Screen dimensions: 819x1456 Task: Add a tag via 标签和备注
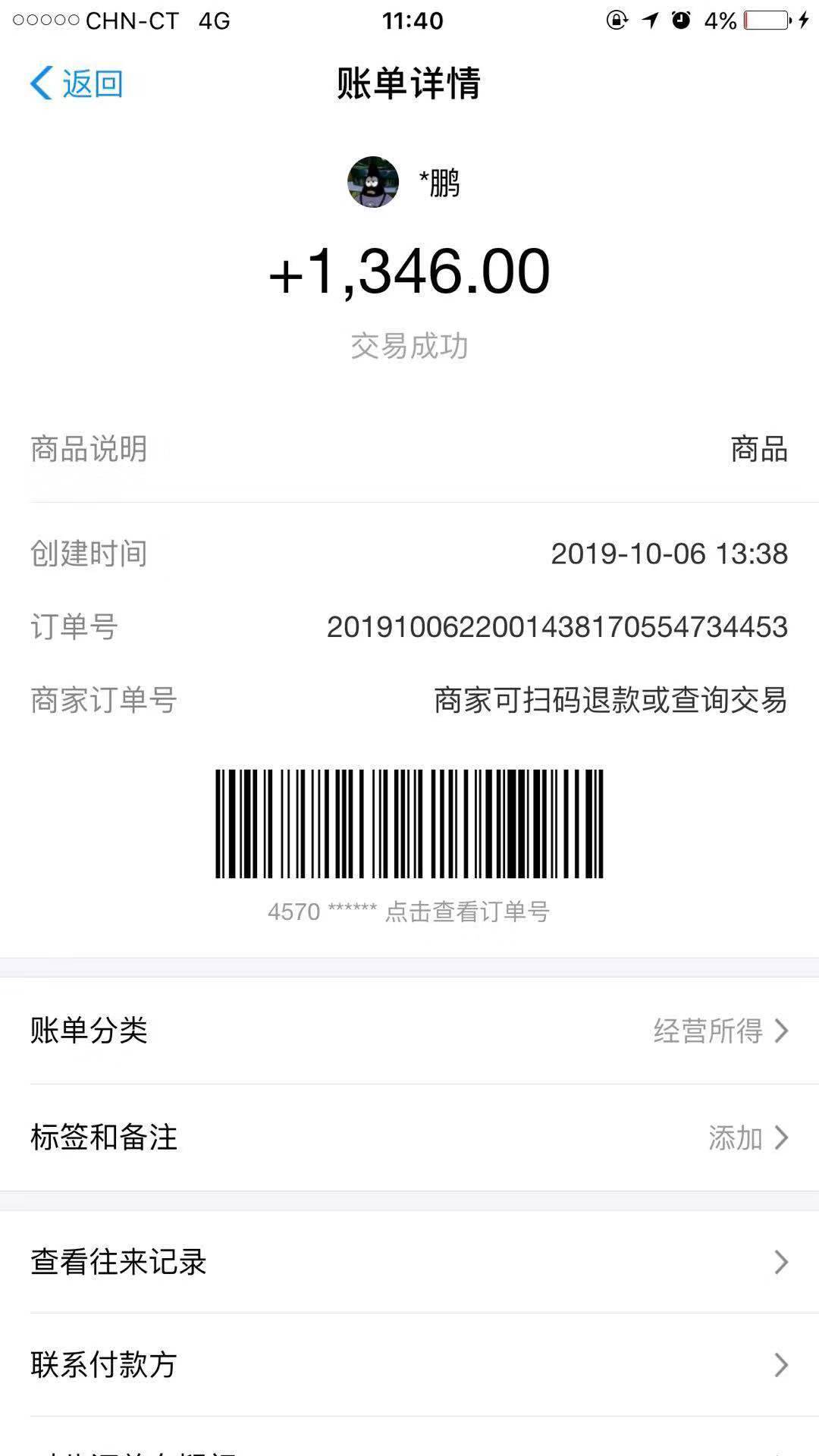tap(409, 1137)
